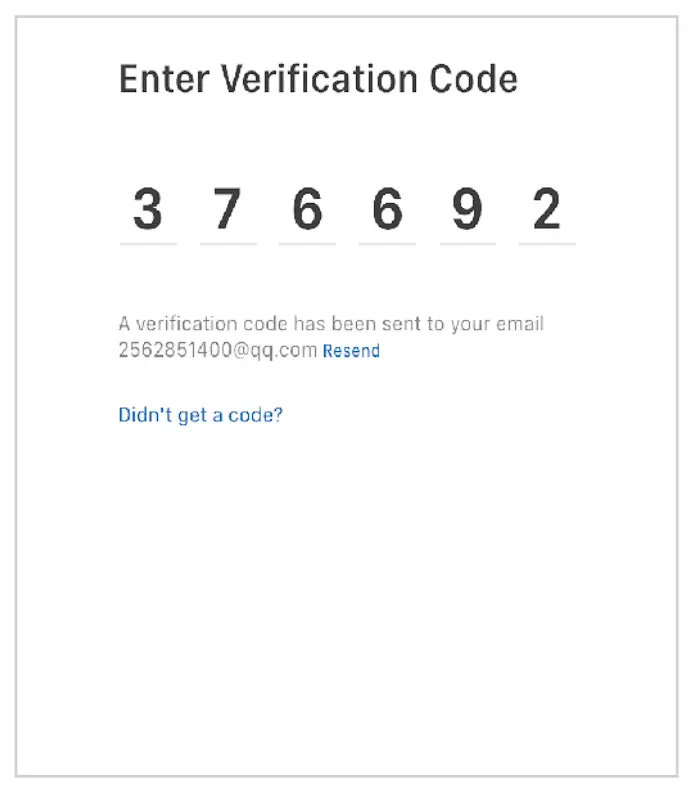This screenshot has width=689, height=791.
Task: Select the first code digit field showing 3
Action: coord(148,211)
